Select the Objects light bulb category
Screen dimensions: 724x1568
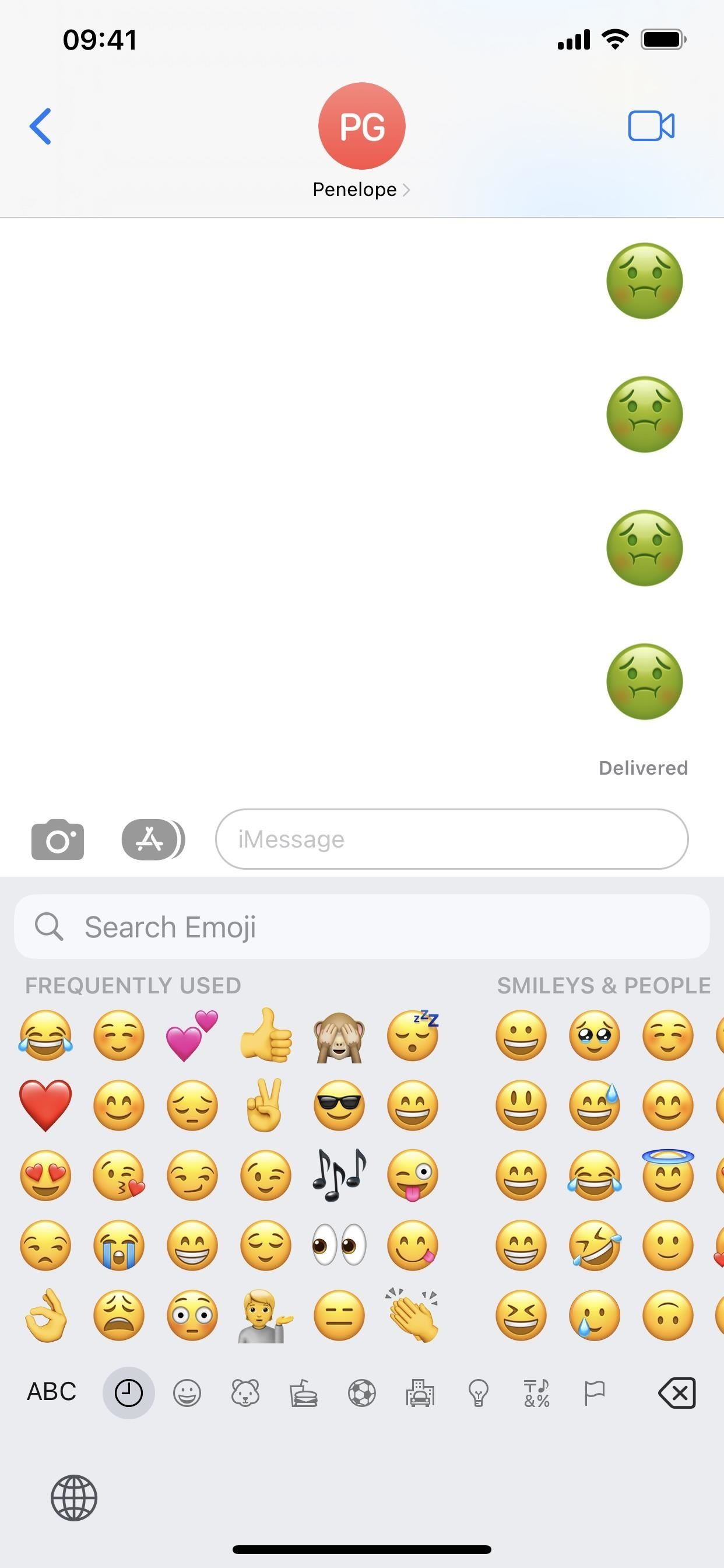tap(479, 1392)
